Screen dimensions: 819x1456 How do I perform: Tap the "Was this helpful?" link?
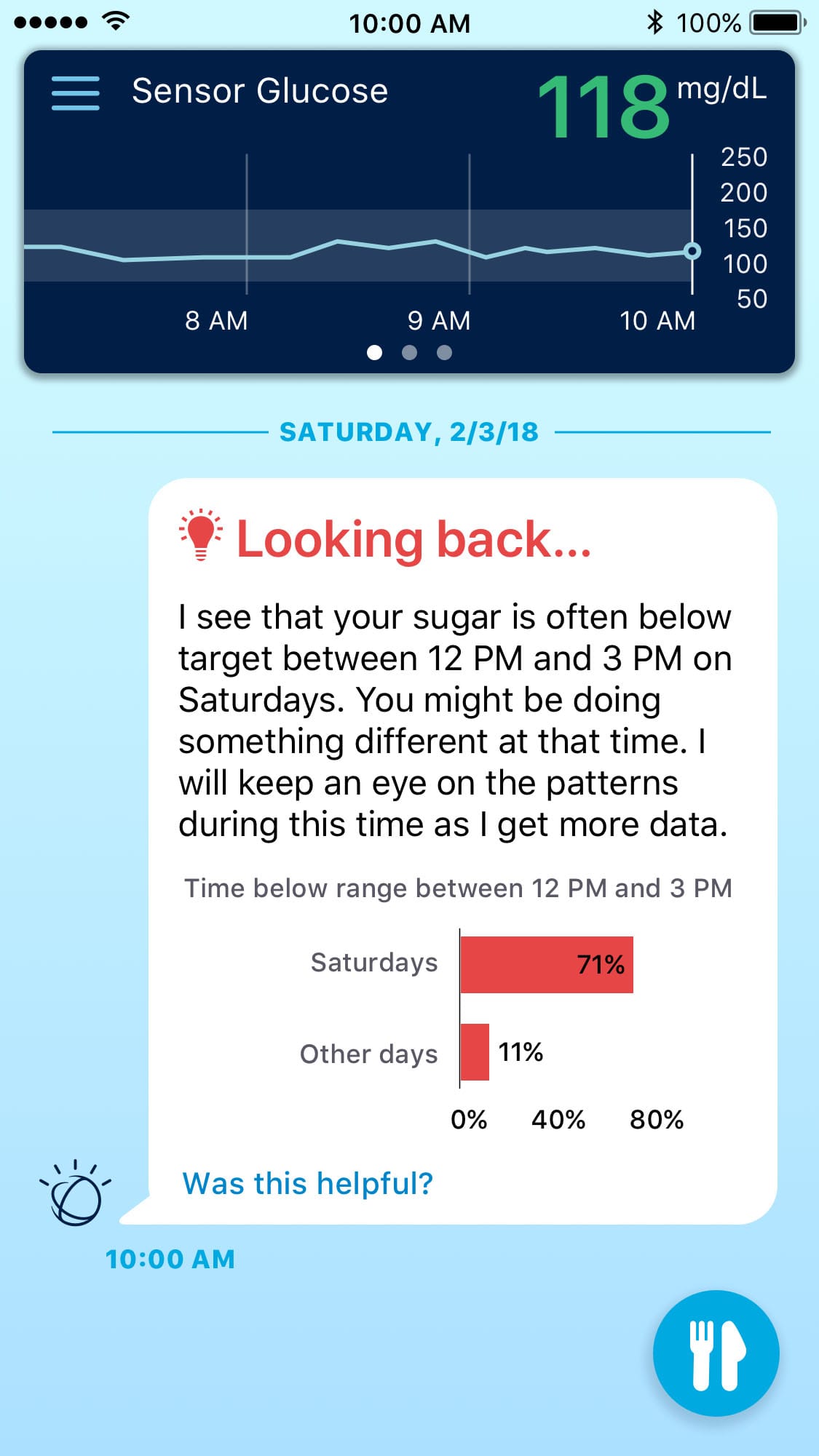[x=307, y=1184]
